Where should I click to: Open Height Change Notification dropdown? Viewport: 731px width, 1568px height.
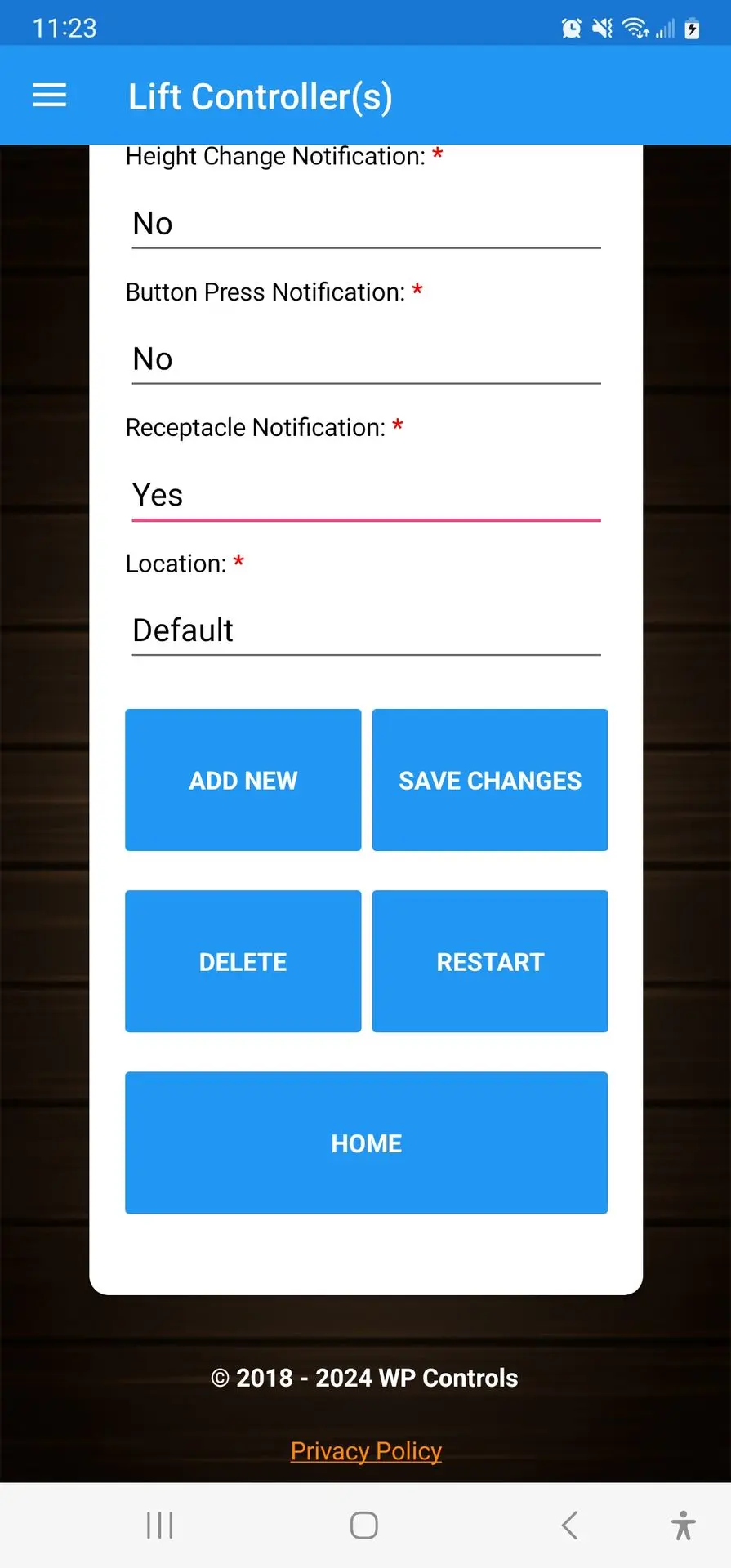pos(366,224)
